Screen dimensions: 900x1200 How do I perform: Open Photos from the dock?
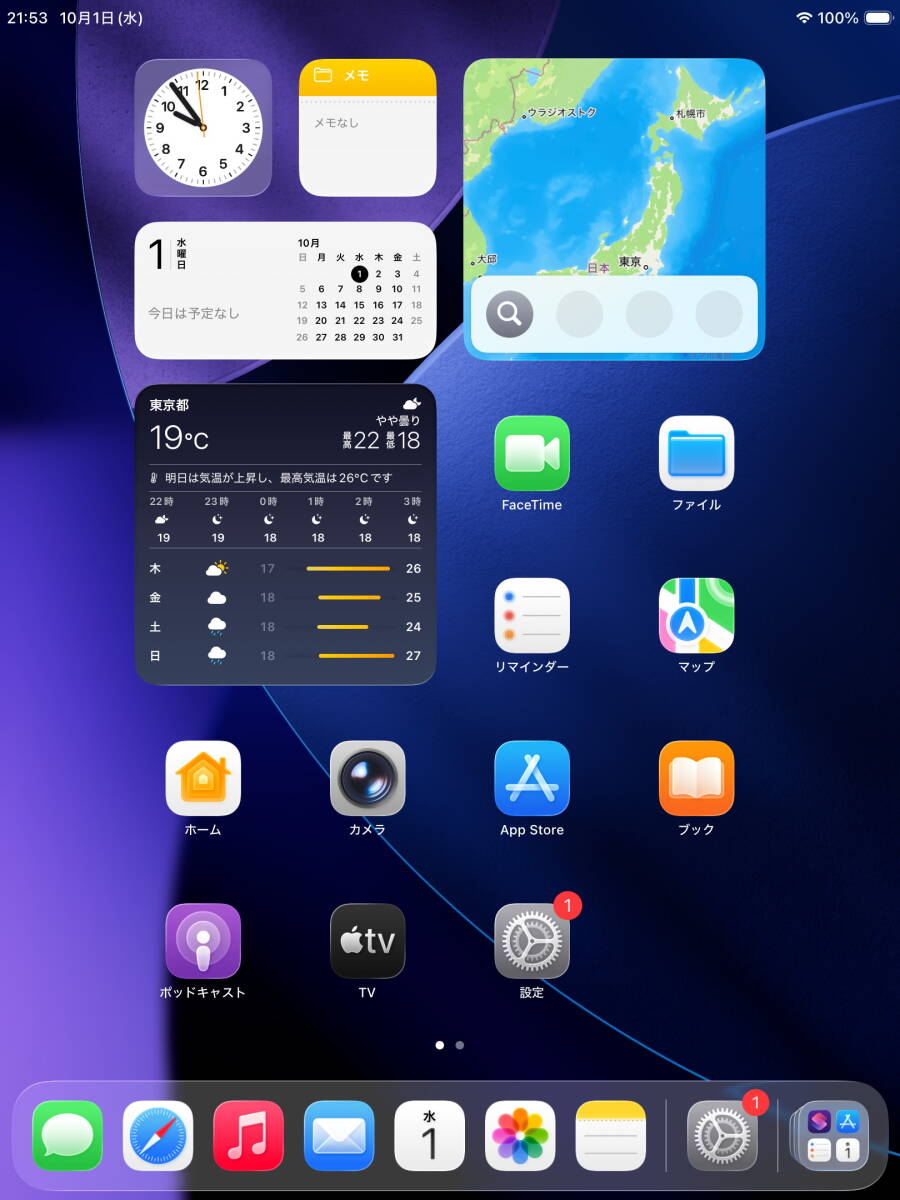click(x=520, y=1135)
